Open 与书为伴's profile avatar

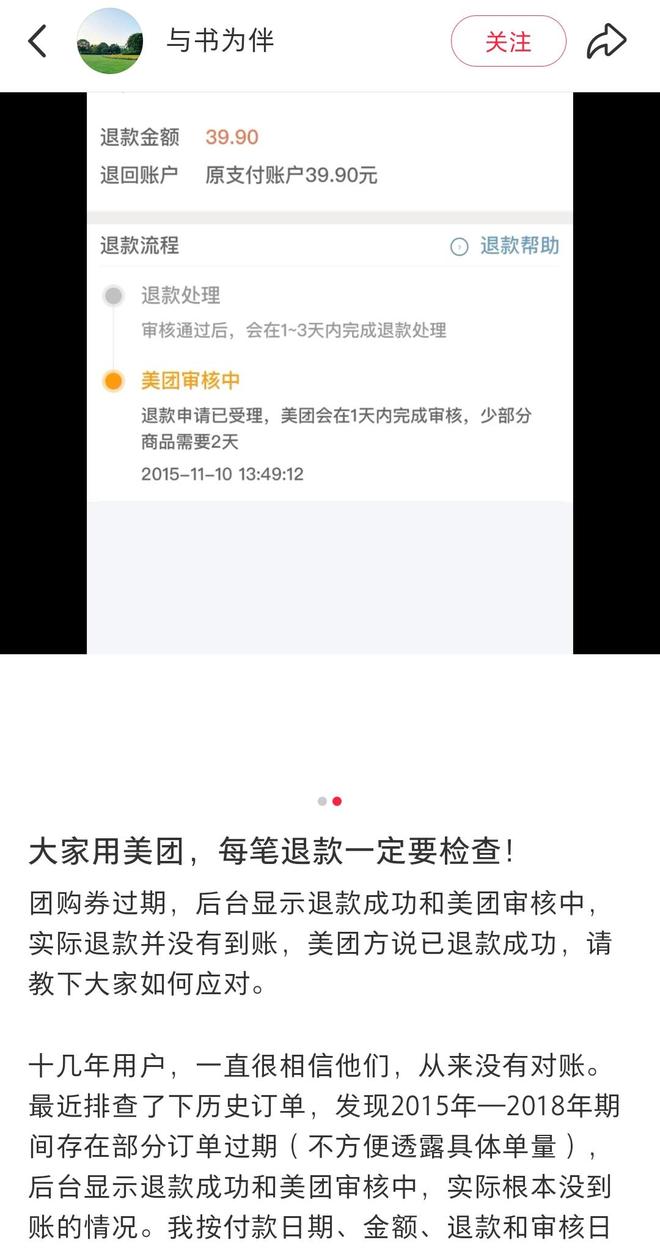click(x=109, y=42)
